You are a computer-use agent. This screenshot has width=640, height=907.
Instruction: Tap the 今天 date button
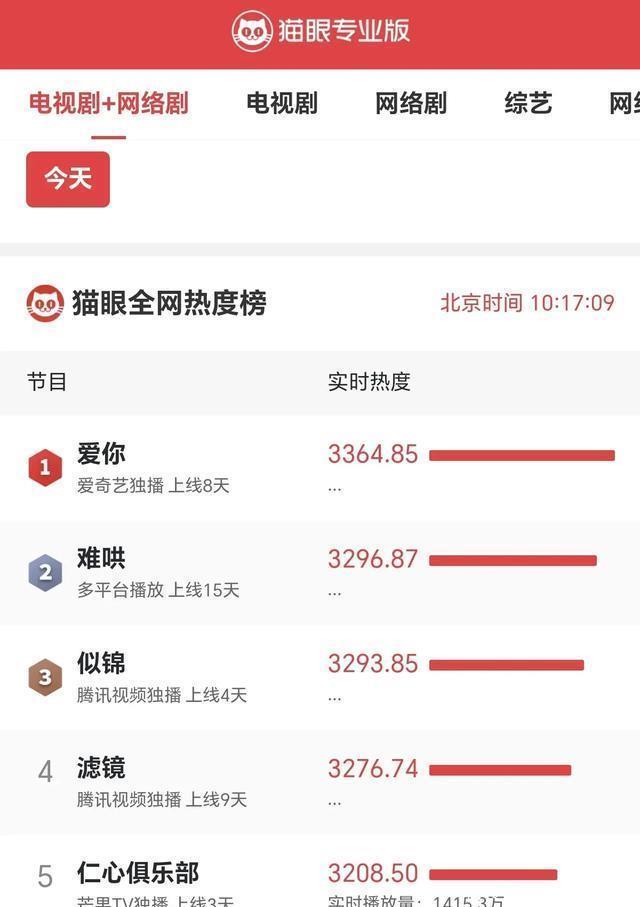coord(68,179)
